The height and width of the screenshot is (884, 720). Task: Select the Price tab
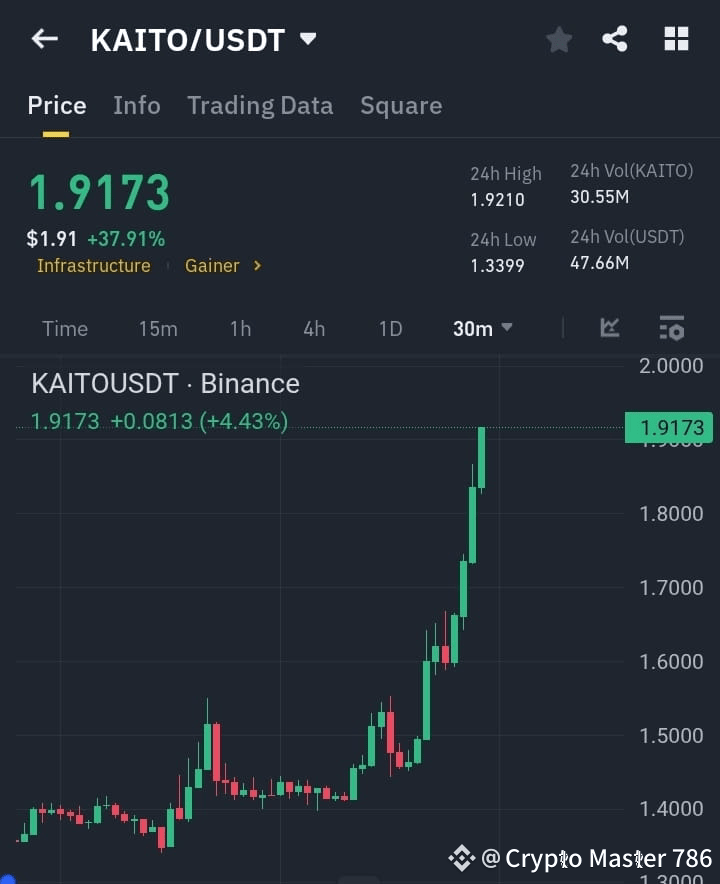[57, 105]
